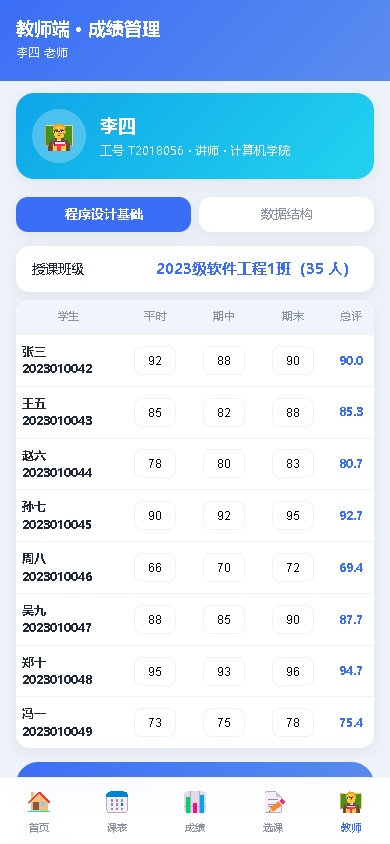Open the 课表 tab
This screenshot has width=390, height=844.
click(x=117, y=812)
